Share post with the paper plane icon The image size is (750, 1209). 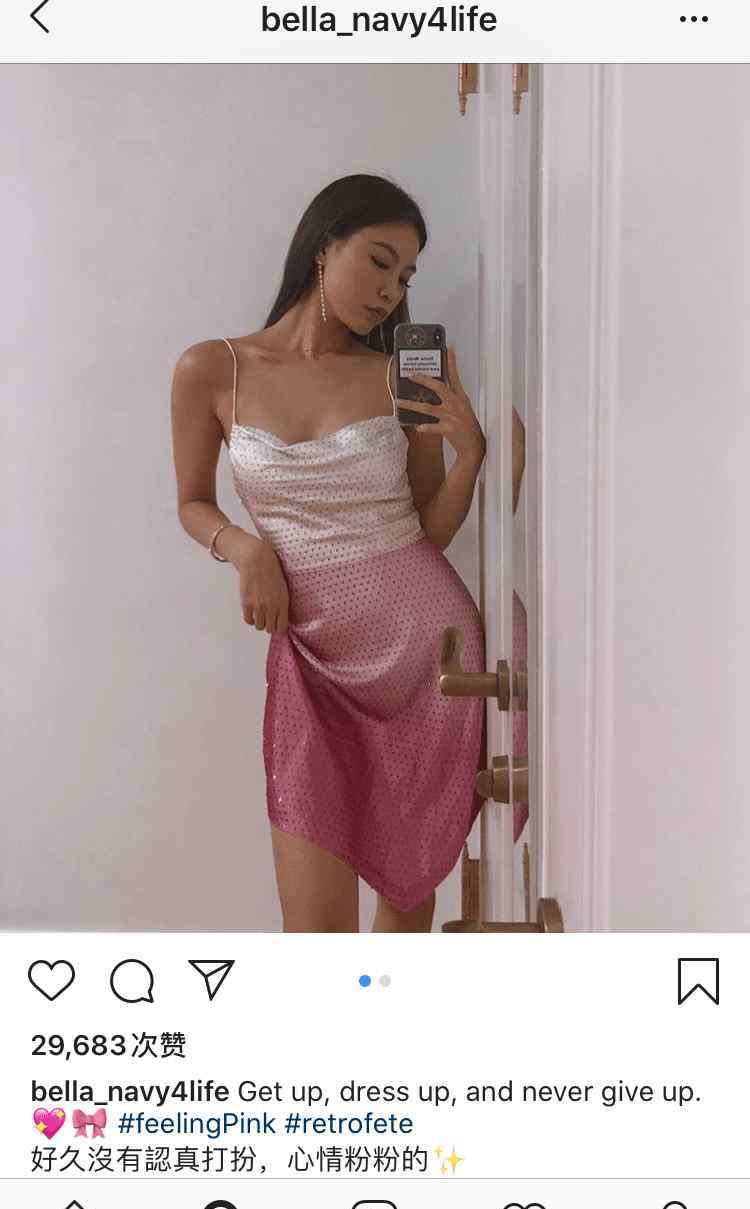pos(211,980)
